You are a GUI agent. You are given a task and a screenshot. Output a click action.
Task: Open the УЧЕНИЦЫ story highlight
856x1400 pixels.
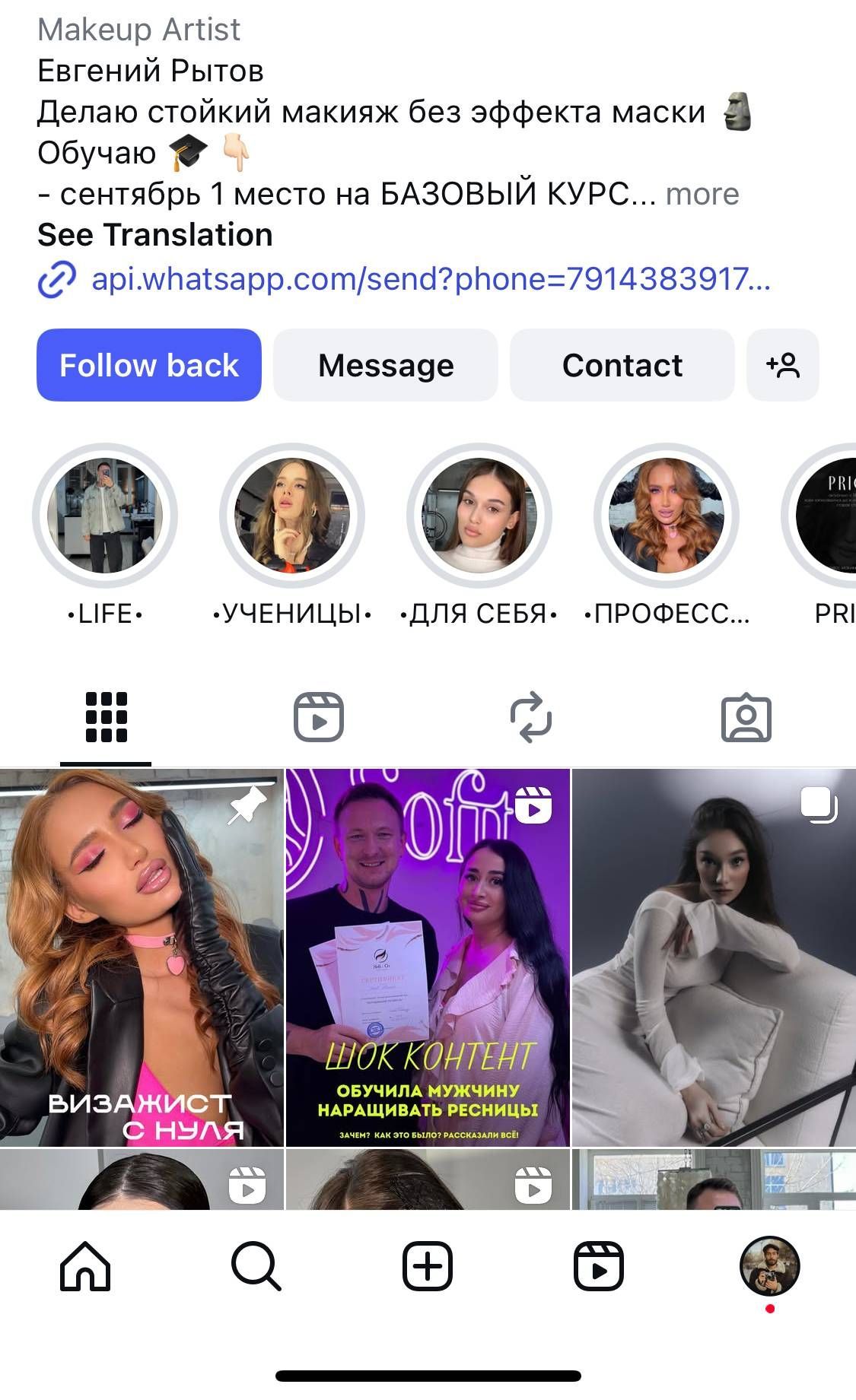[x=292, y=516]
